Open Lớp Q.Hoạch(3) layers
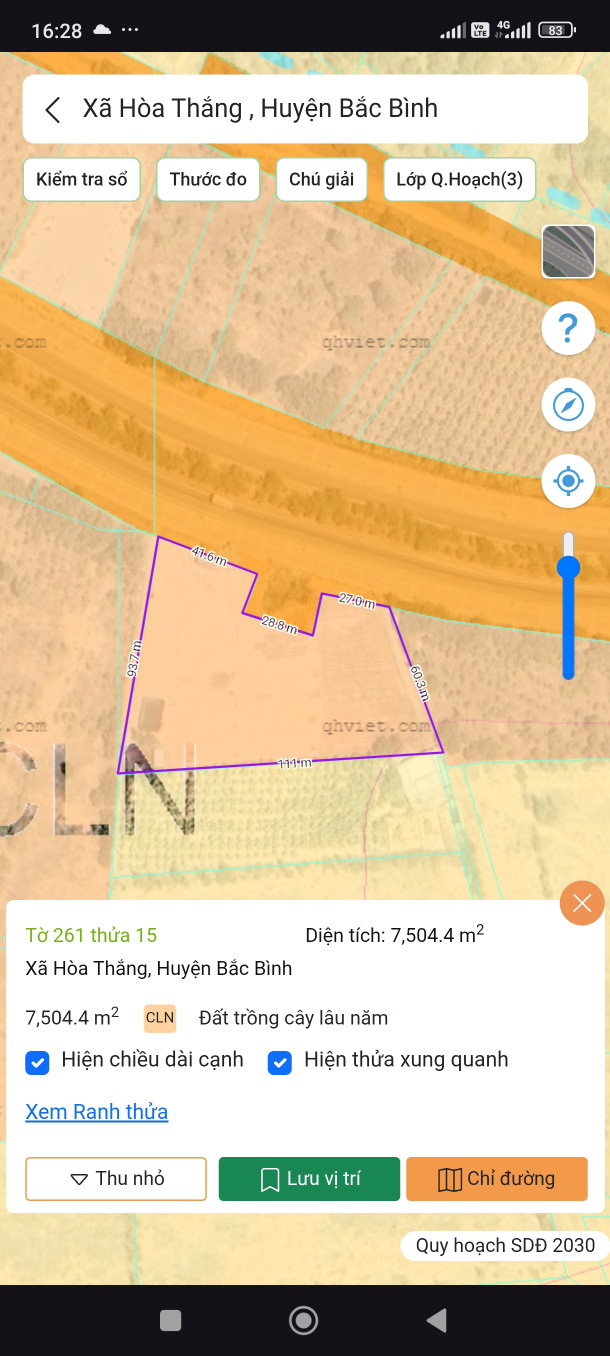This screenshot has width=610, height=1356. (x=459, y=180)
